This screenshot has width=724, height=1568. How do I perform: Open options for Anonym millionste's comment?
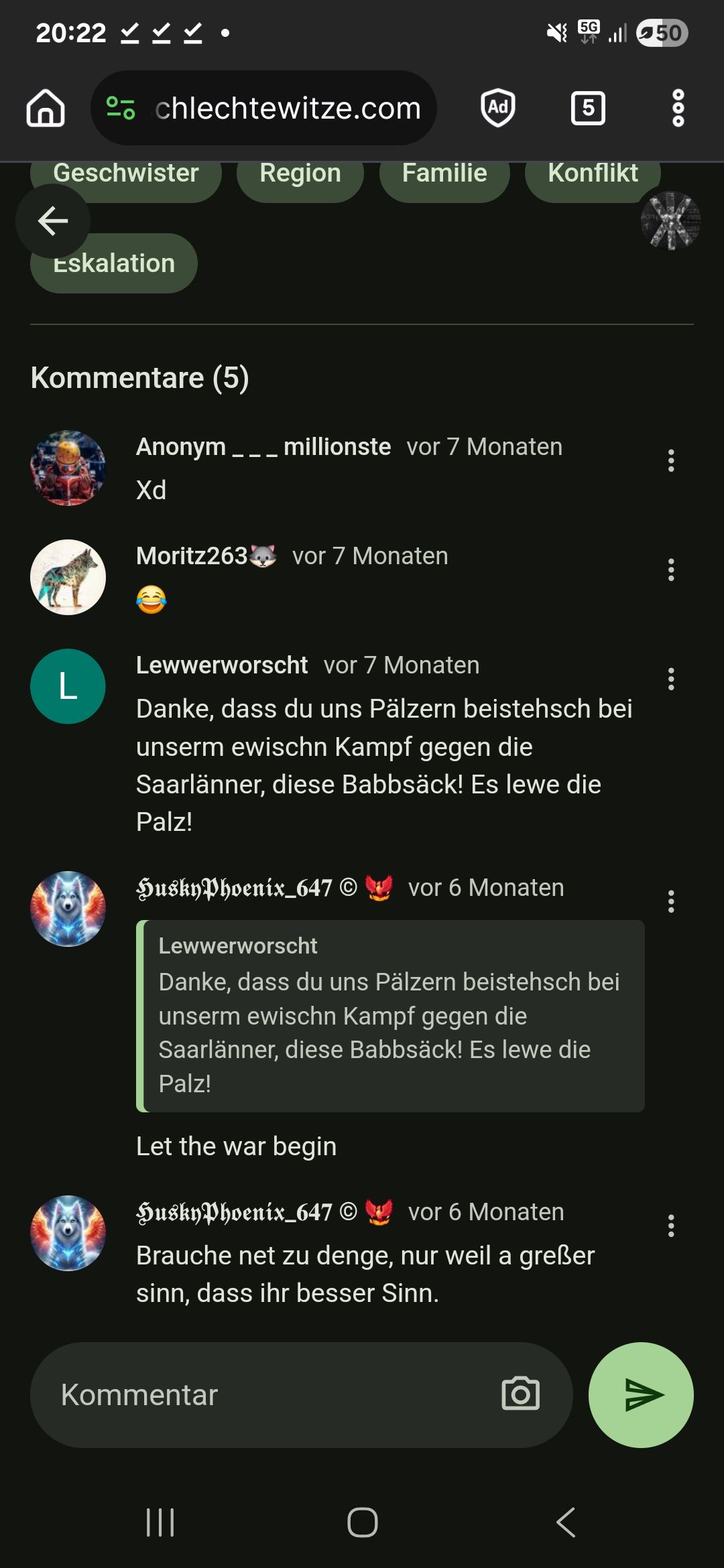(x=670, y=461)
